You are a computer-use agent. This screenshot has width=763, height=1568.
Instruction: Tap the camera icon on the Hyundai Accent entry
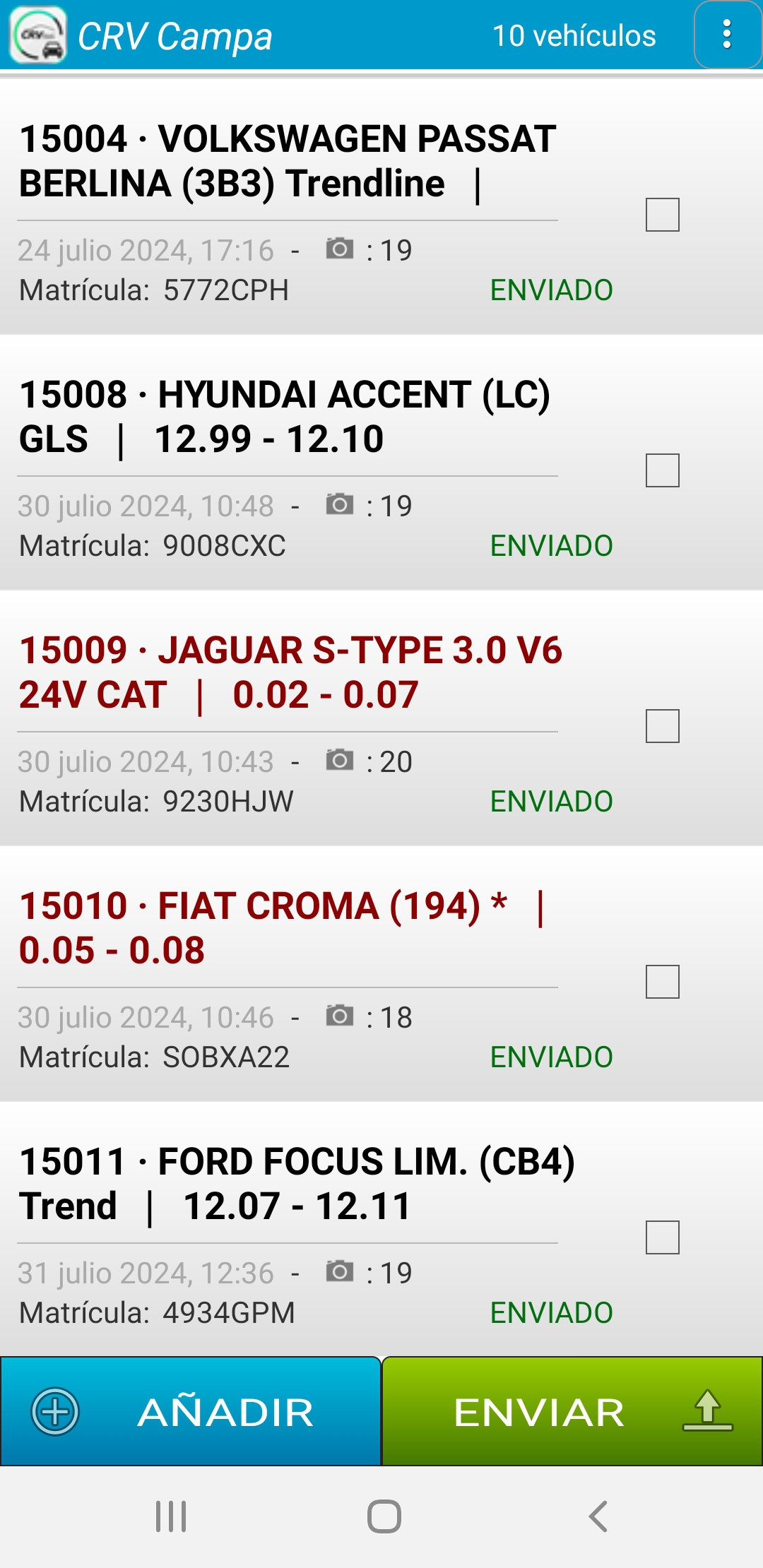click(340, 504)
